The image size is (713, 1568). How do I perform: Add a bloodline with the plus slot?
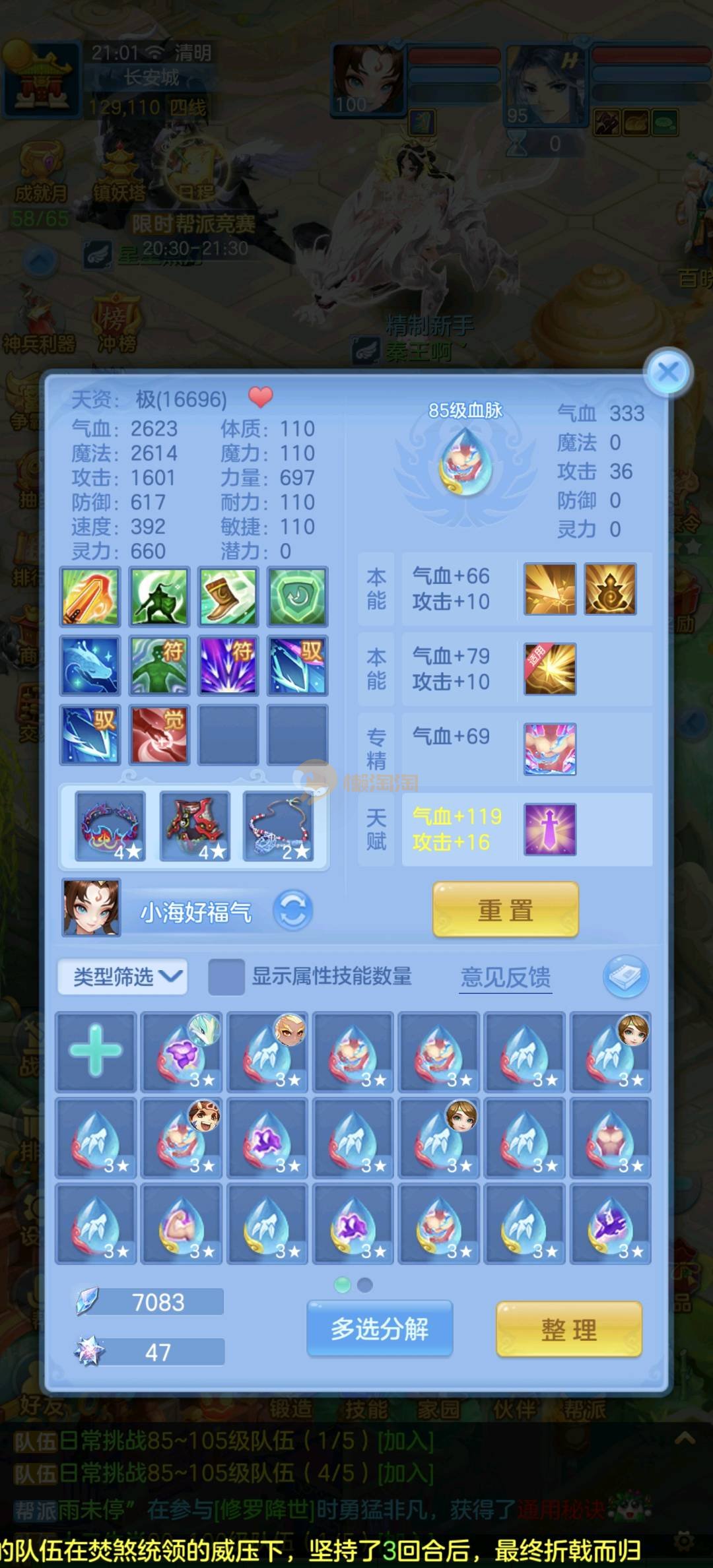[96, 1051]
